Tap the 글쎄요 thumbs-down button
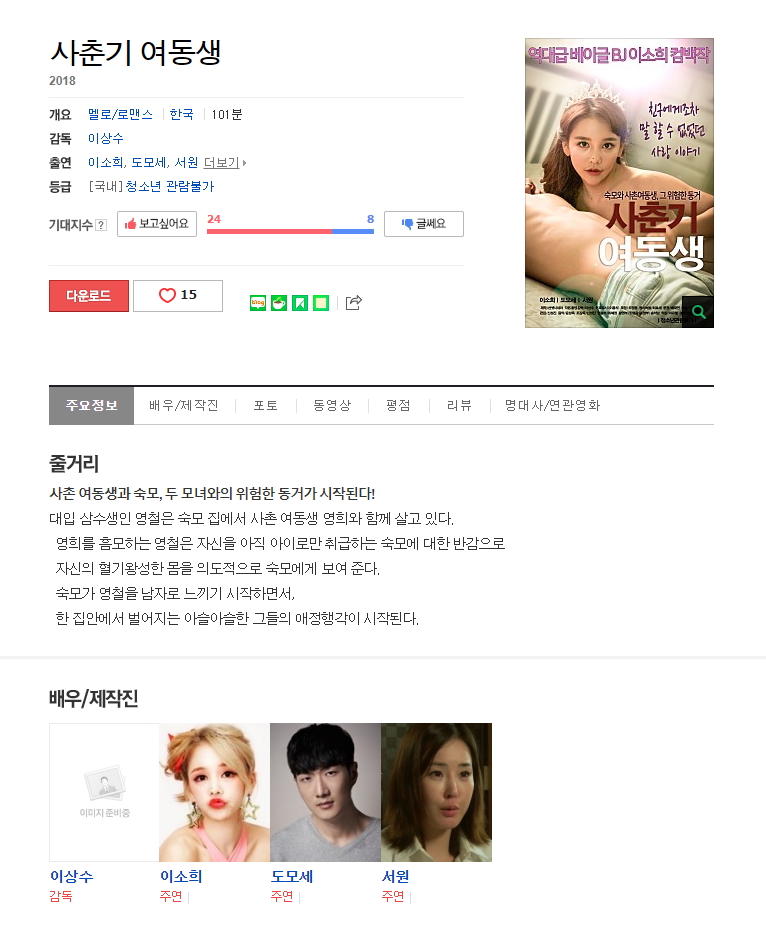 point(423,224)
